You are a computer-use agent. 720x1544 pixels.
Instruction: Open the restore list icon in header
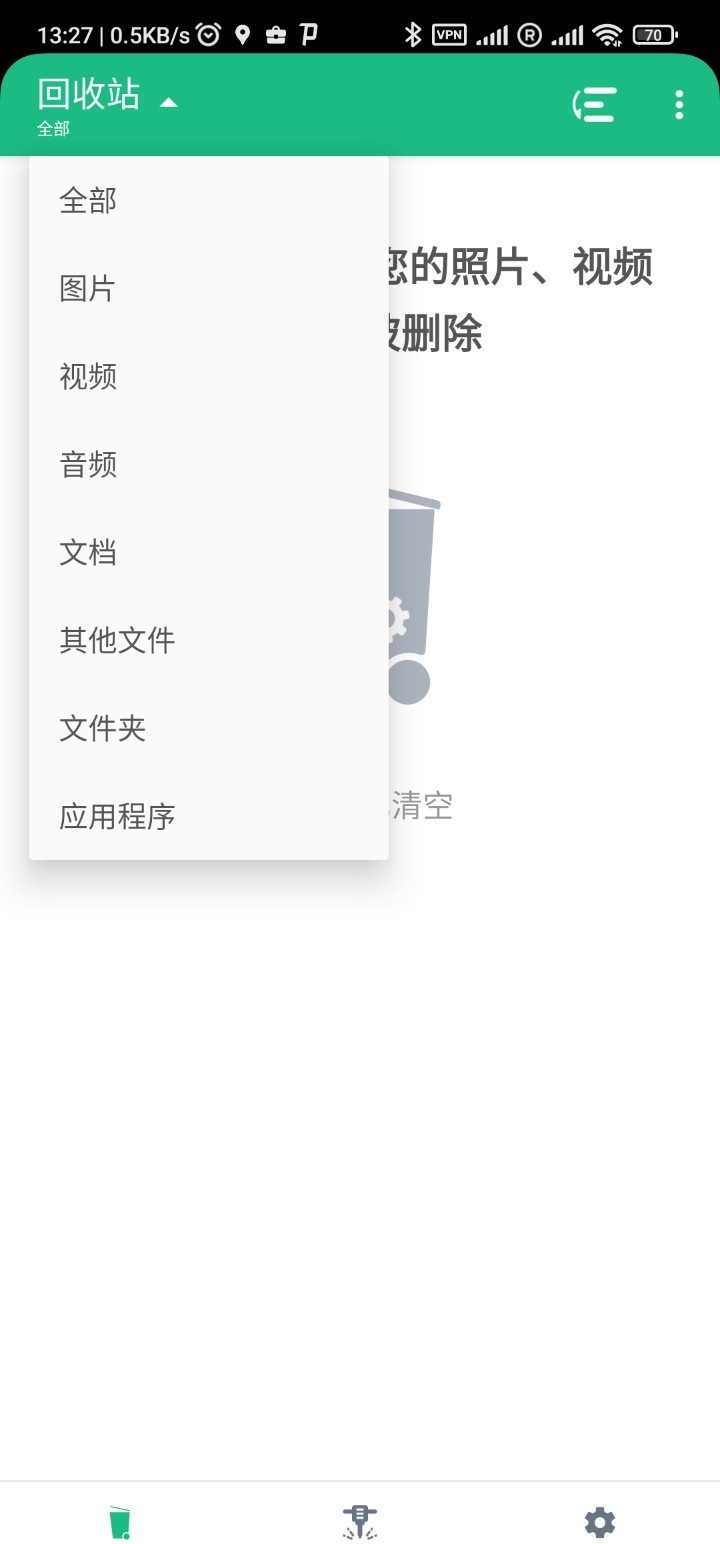[594, 104]
